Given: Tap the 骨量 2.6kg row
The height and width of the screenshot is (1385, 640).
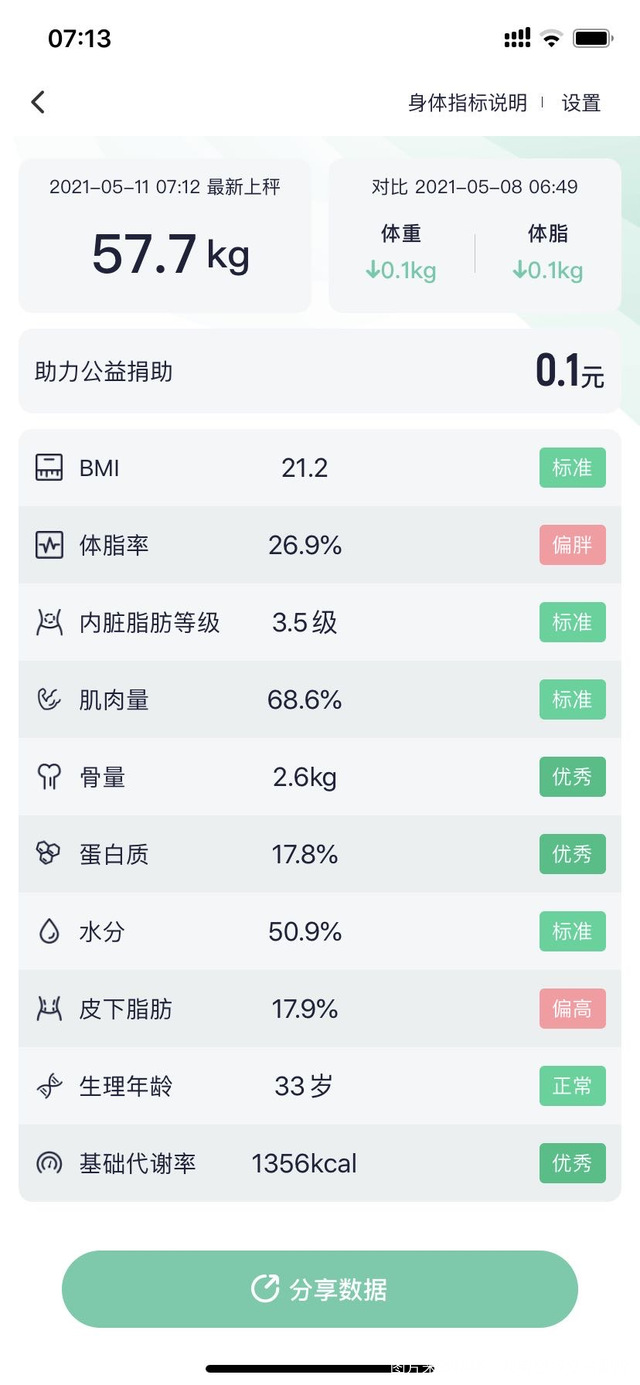Looking at the screenshot, I should [x=320, y=777].
